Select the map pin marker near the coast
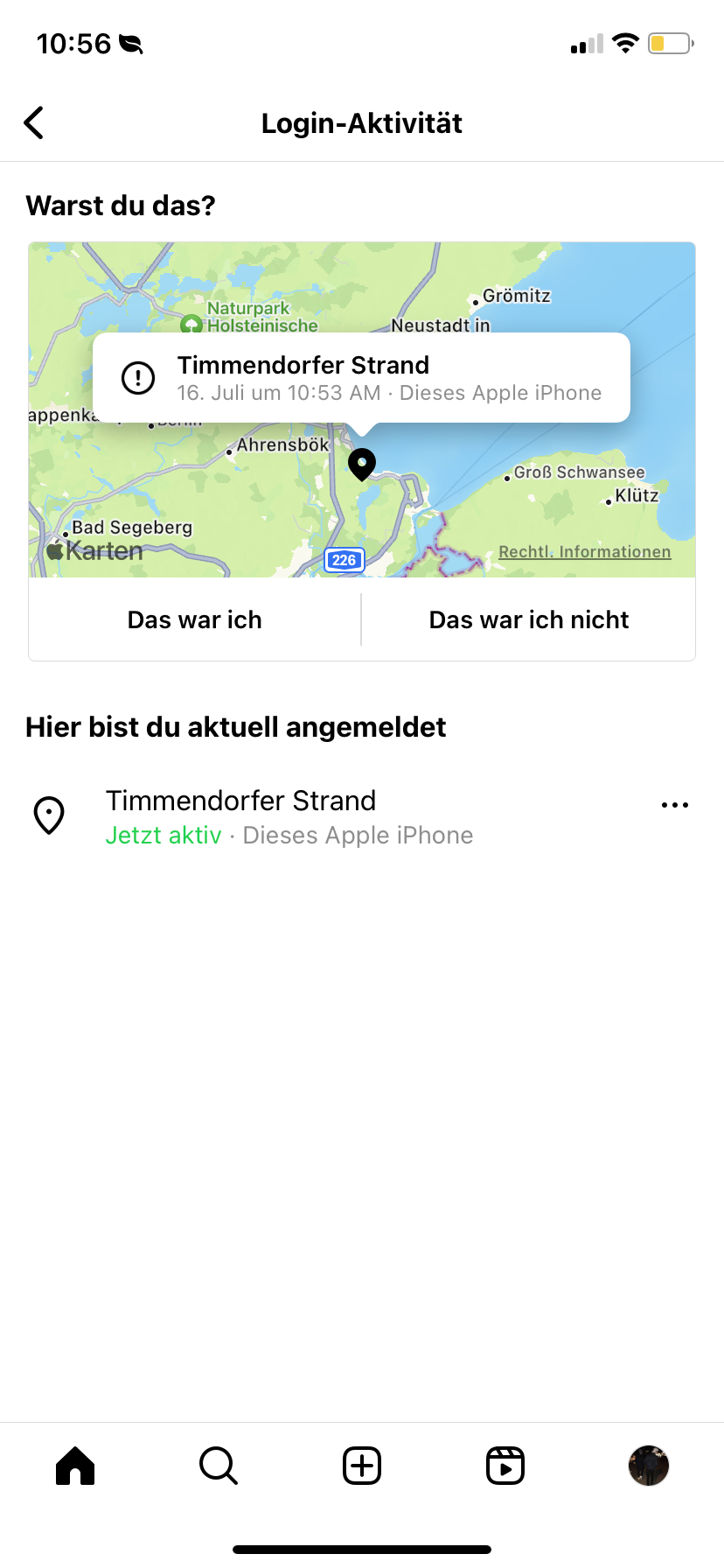The height and width of the screenshot is (1568, 724). (x=362, y=464)
